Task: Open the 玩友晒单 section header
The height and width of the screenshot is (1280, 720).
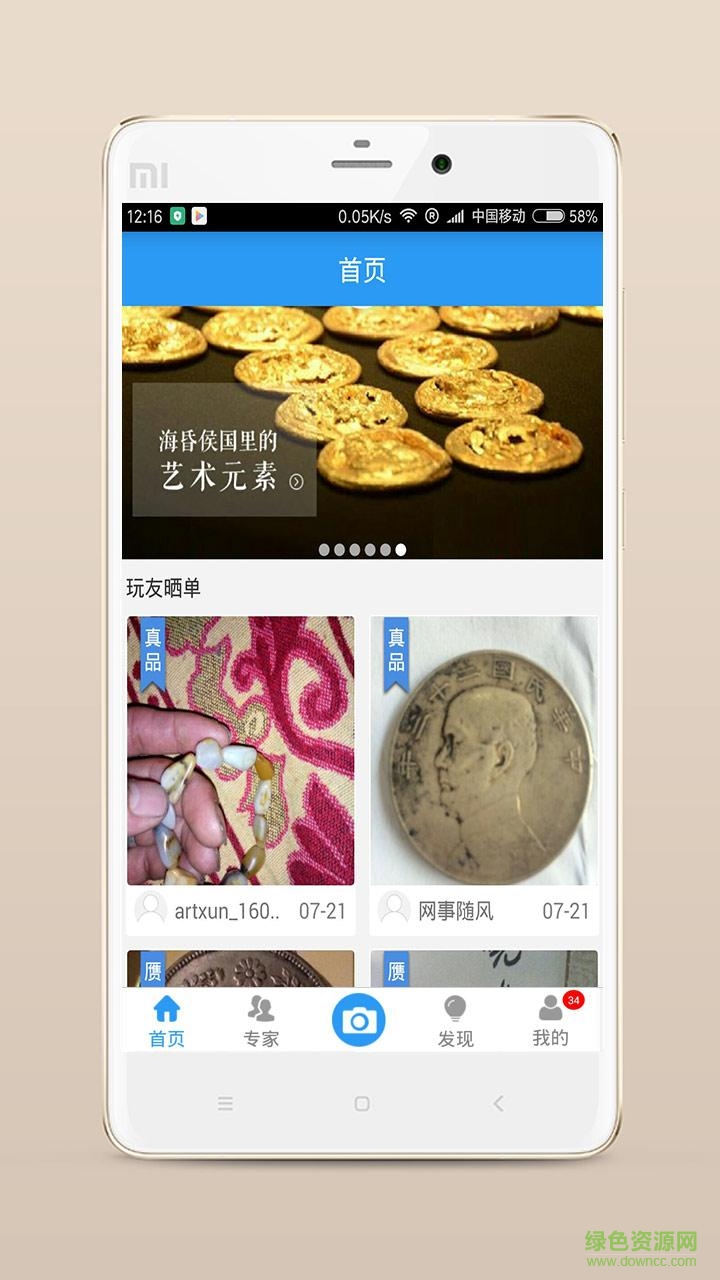Action: click(x=163, y=586)
